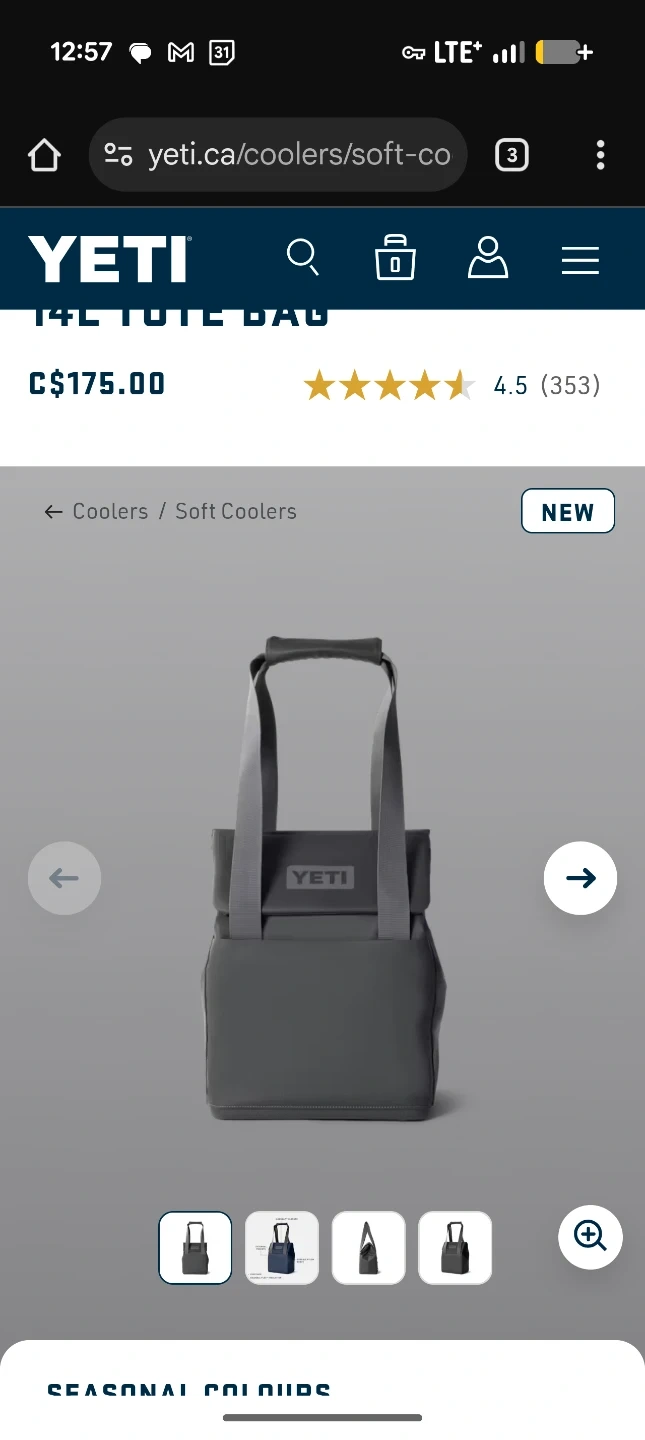Select the first front-view thumbnail
The image size is (645, 1440).
point(195,1248)
